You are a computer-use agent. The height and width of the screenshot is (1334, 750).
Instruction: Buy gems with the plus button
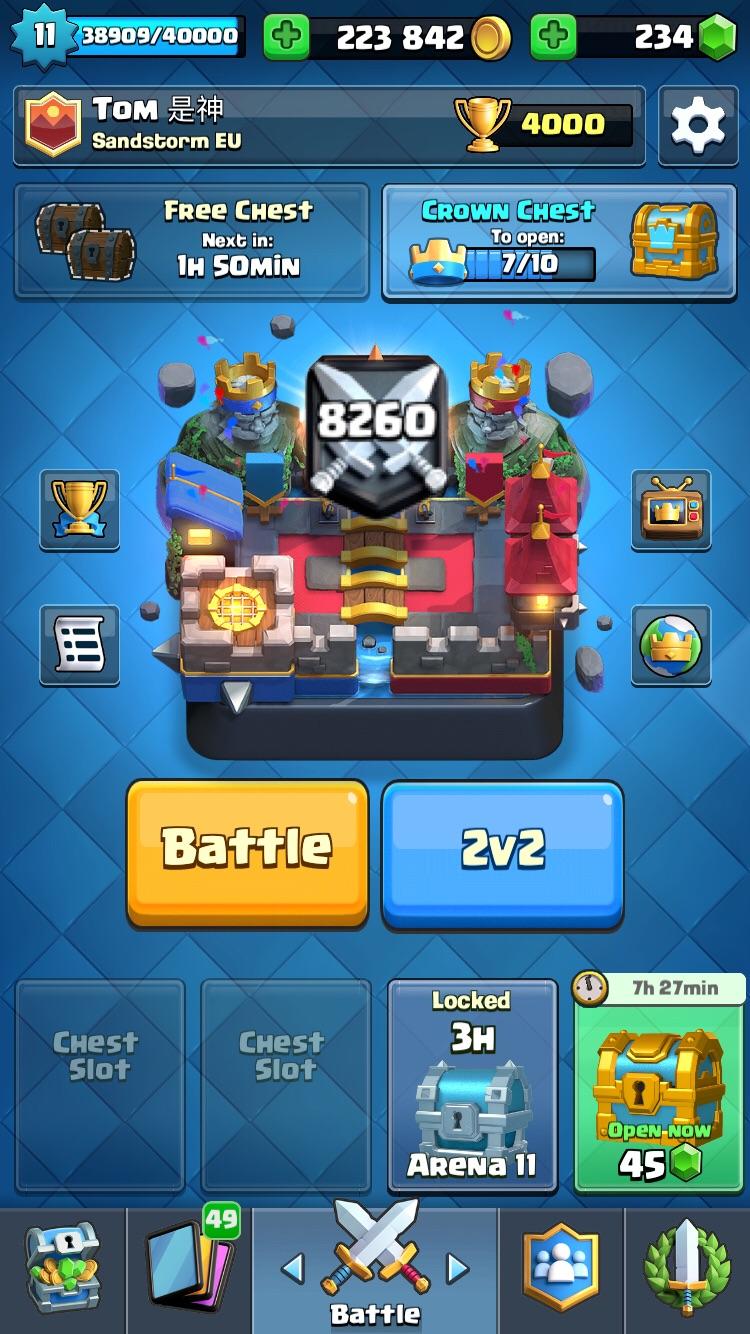(553, 38)
